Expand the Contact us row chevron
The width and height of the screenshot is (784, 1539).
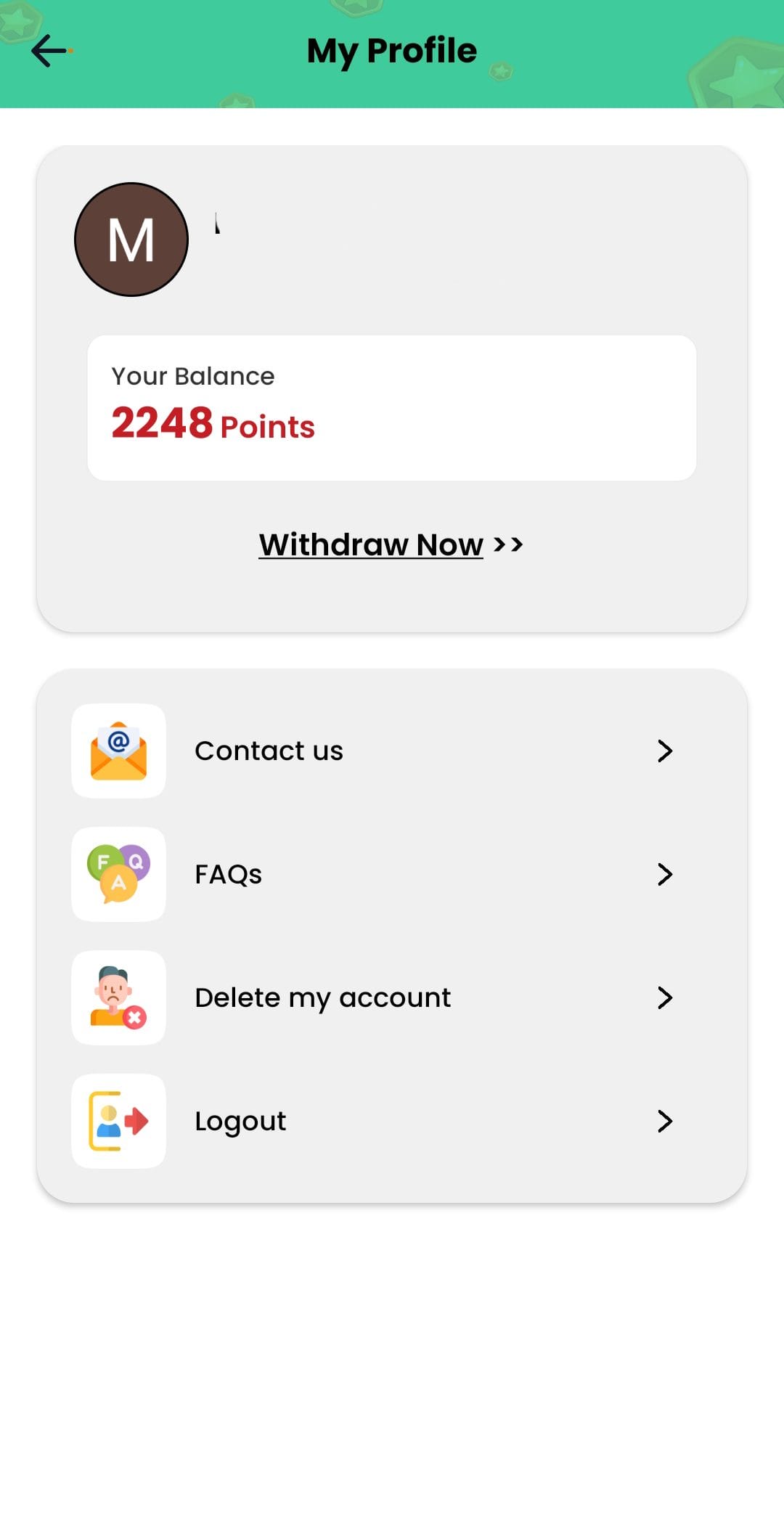point(666,752)
